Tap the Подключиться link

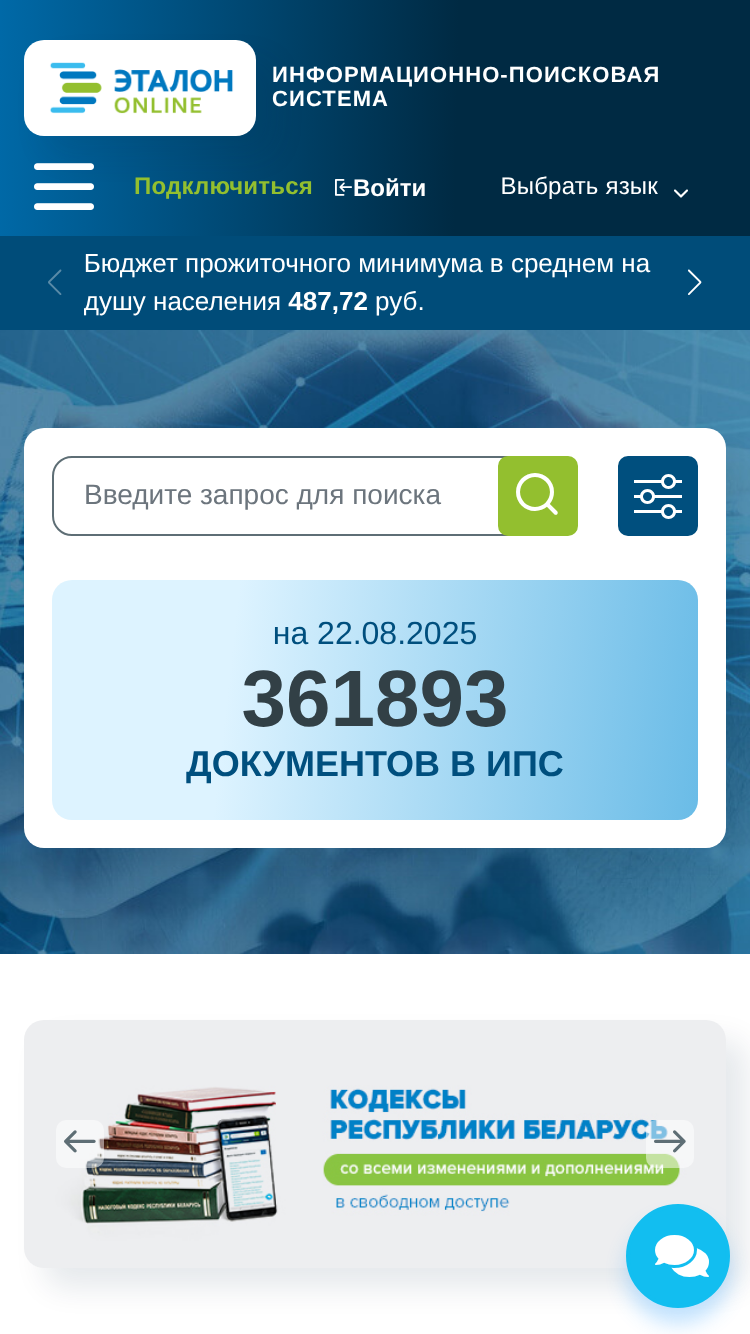tap(223, 187)
